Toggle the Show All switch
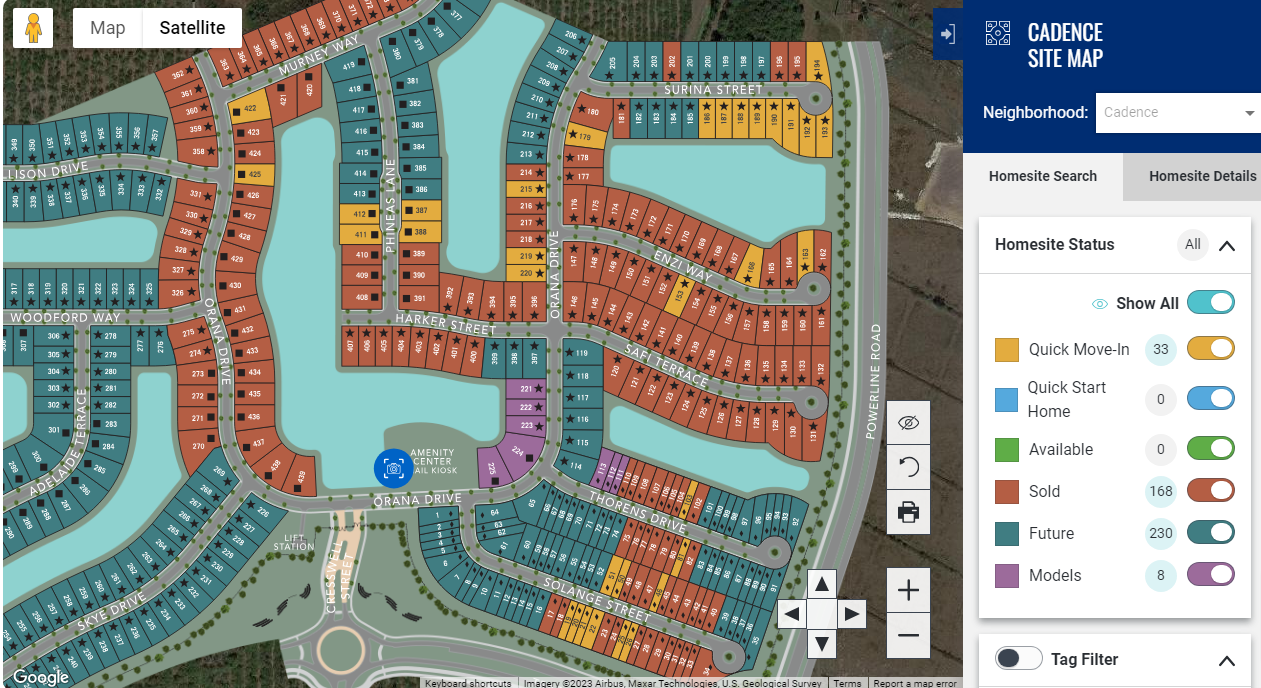This screenshot has height=688, width=1261. pyautogui.click(x=1211, y=303)
